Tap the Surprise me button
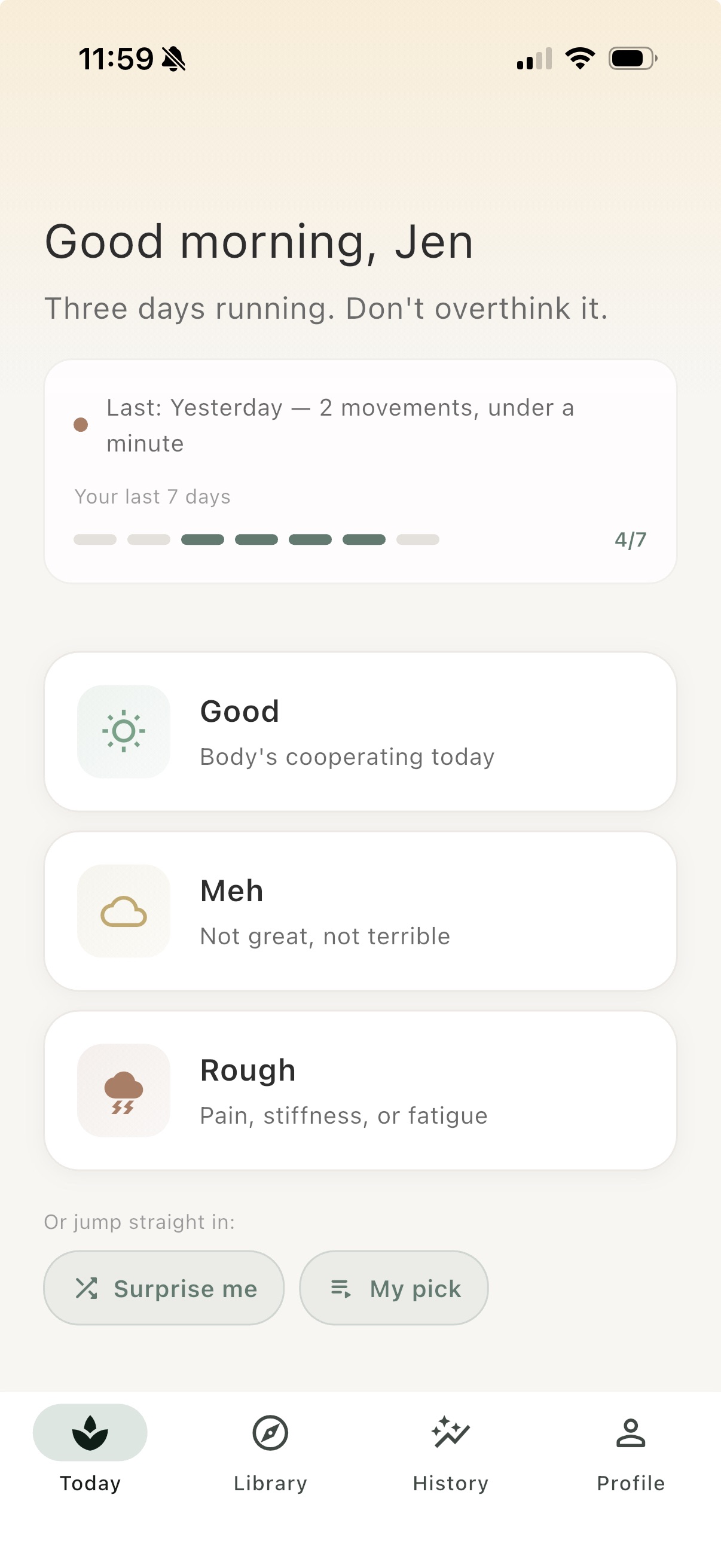Viewport: 721px width, 1568px height. [163, 1288]
